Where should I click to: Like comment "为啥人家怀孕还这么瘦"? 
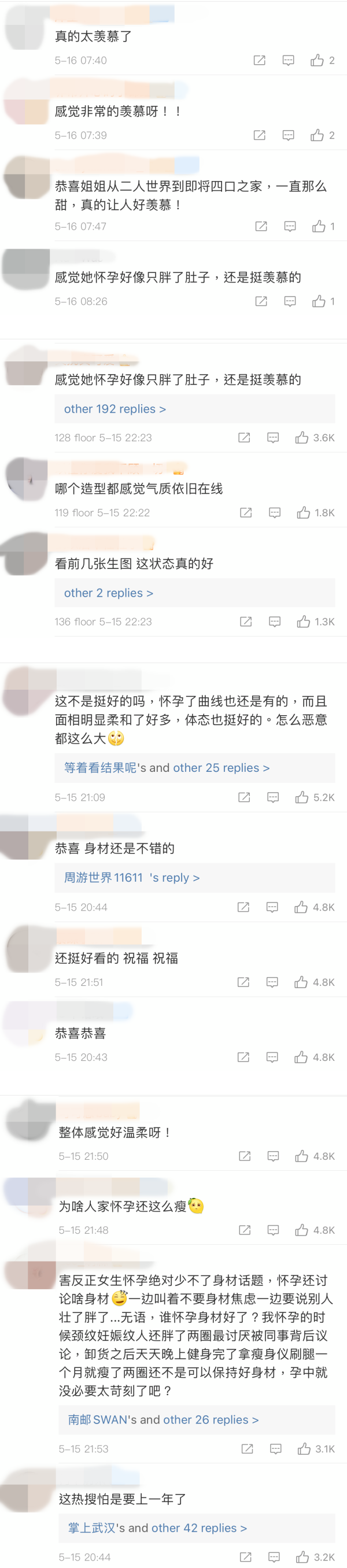301,1230
